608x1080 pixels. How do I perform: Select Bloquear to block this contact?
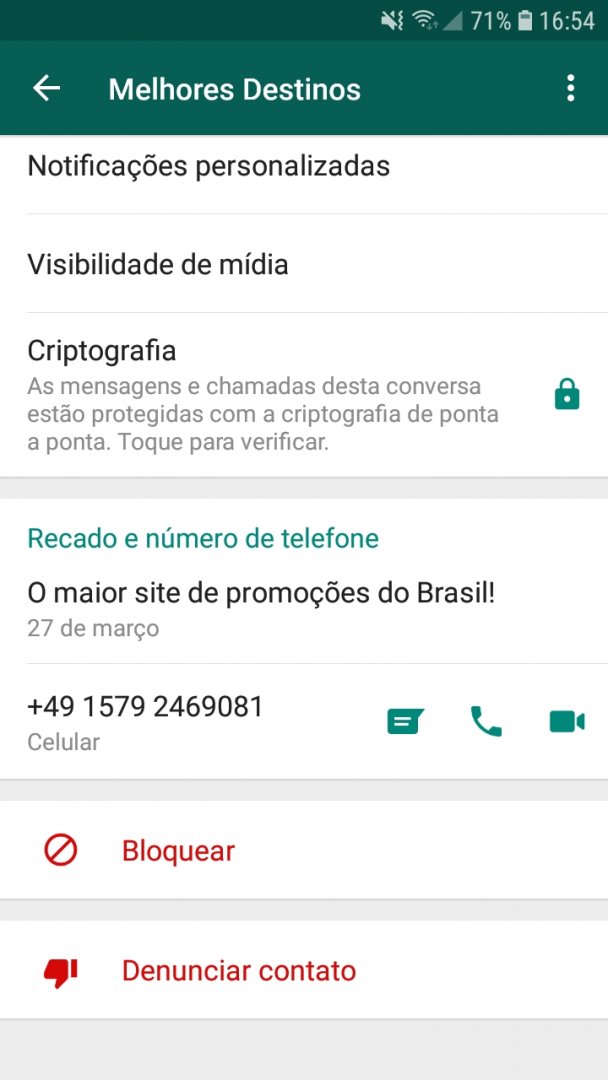(x=304, y=851)
